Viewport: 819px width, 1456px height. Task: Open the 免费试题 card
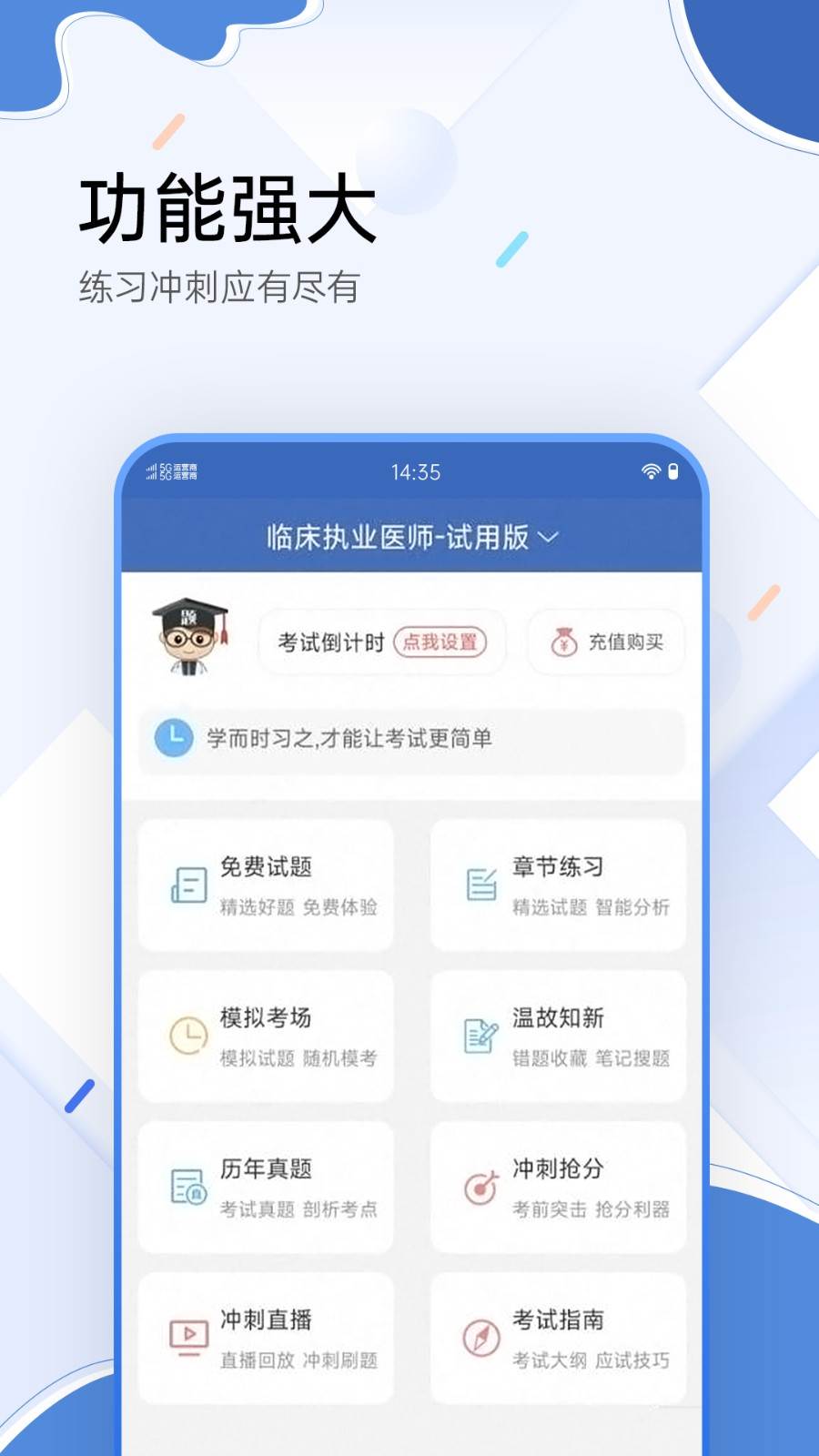266,883
